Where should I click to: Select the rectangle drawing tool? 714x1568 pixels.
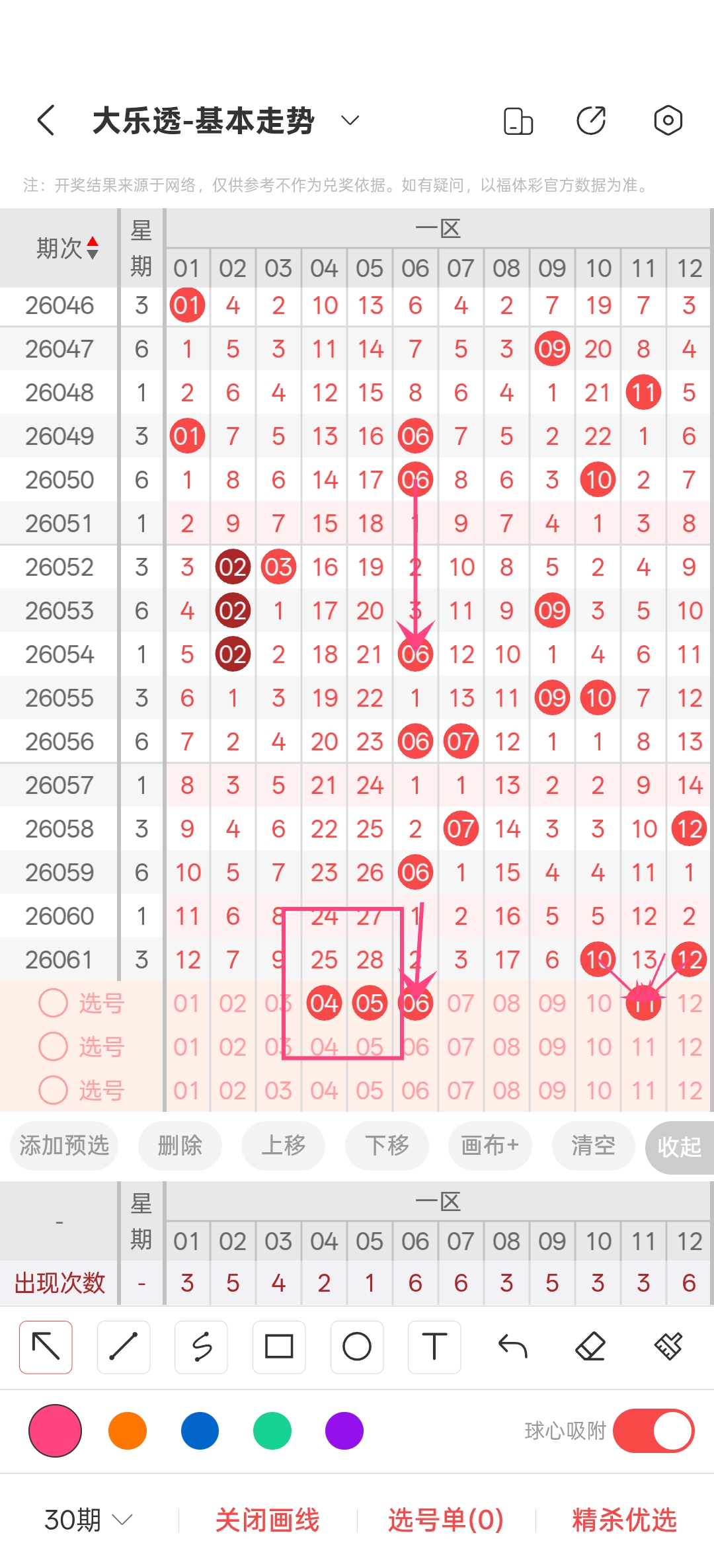click(x=279, y=1347)
